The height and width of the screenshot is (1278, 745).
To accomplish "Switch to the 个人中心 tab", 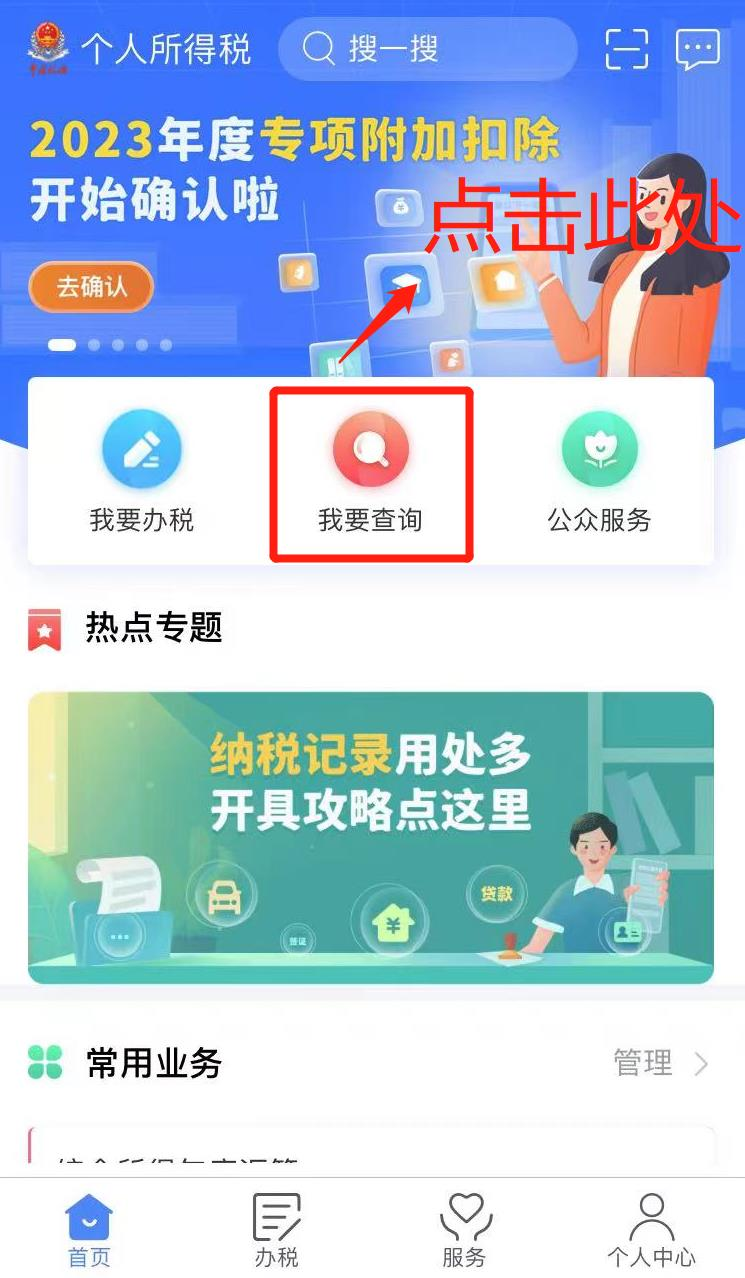I will (x=651, y=1230).
